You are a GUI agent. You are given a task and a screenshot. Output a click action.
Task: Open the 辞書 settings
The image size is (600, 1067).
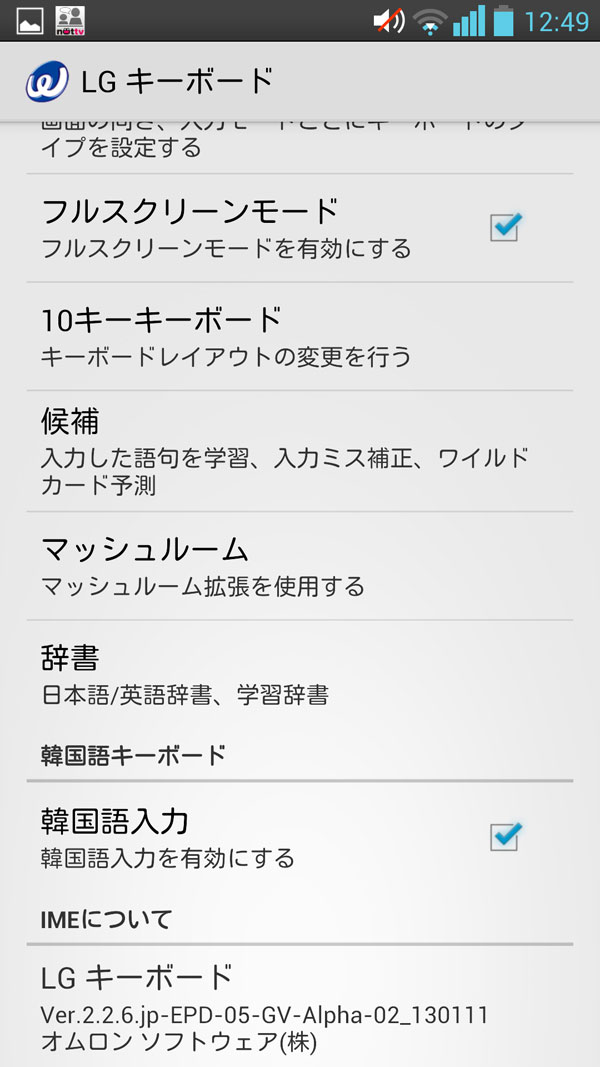(x=300, y=674)
